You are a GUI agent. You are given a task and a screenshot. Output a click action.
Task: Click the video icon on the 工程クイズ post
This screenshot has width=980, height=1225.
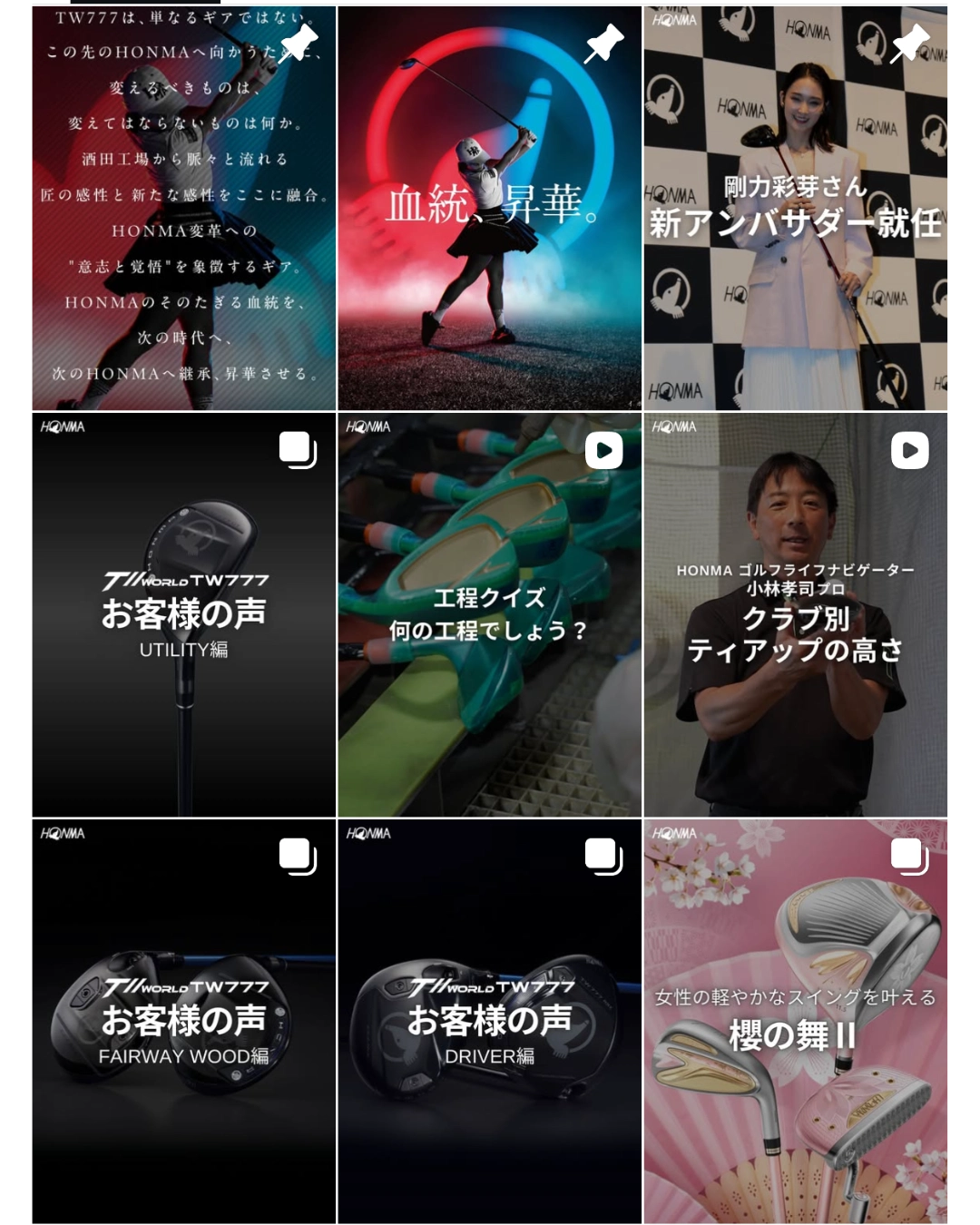click(605, 448)
